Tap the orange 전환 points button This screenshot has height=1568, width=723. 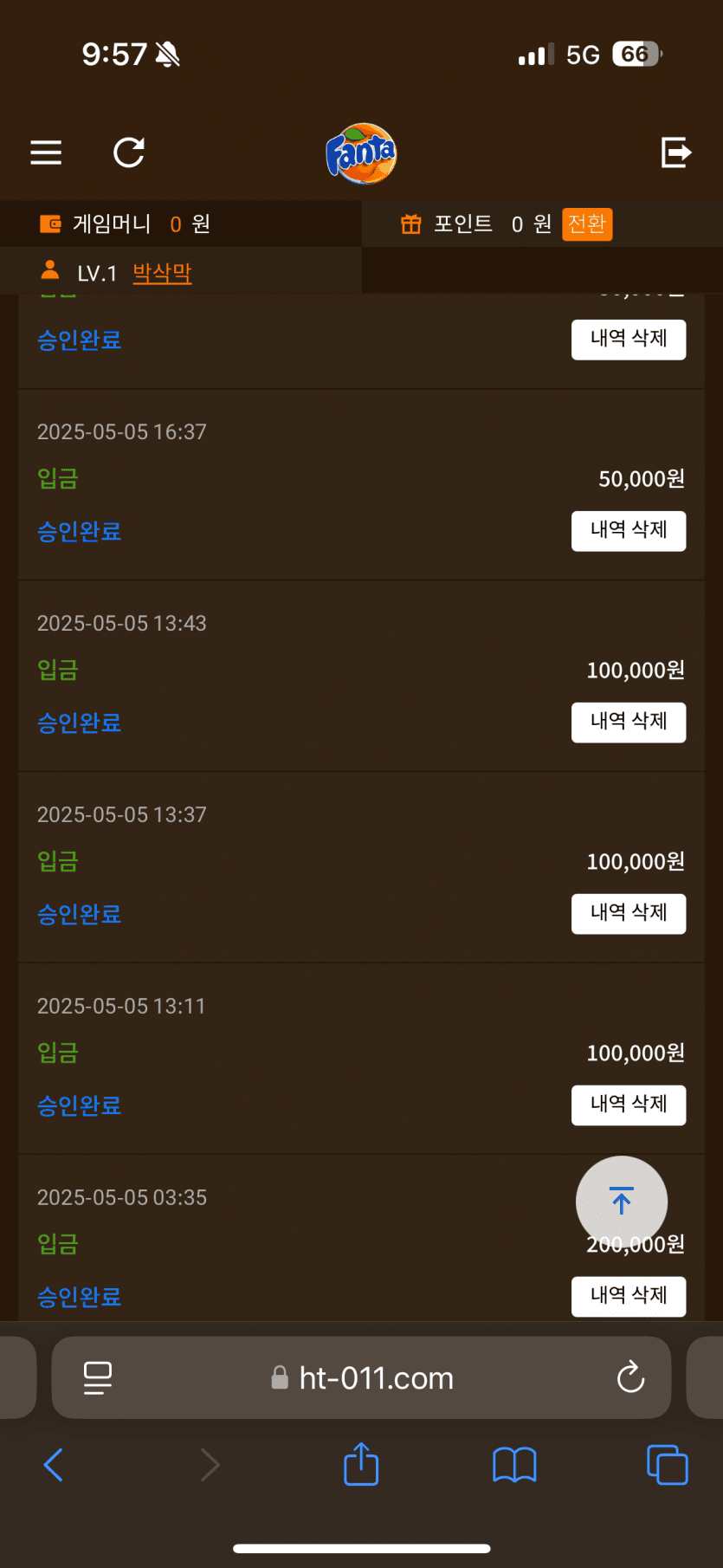click(x=587, y=224)
